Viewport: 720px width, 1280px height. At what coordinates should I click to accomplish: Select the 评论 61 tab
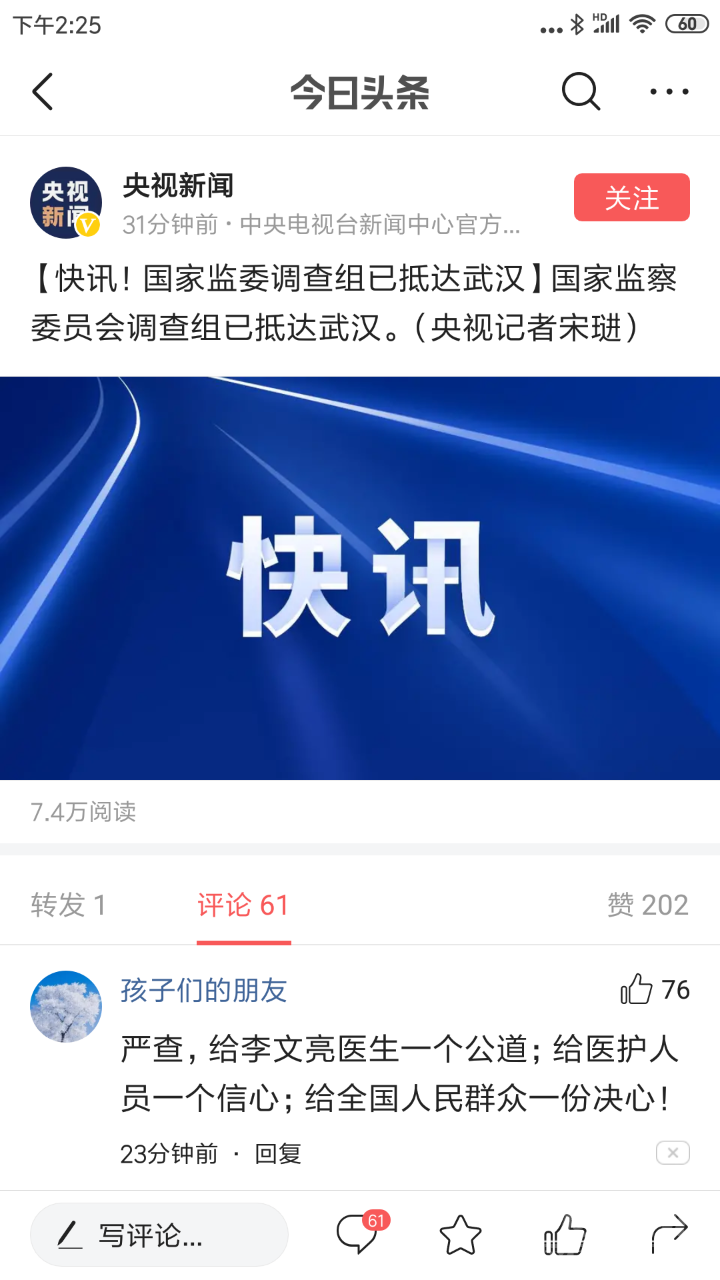[x=243, y=905]
